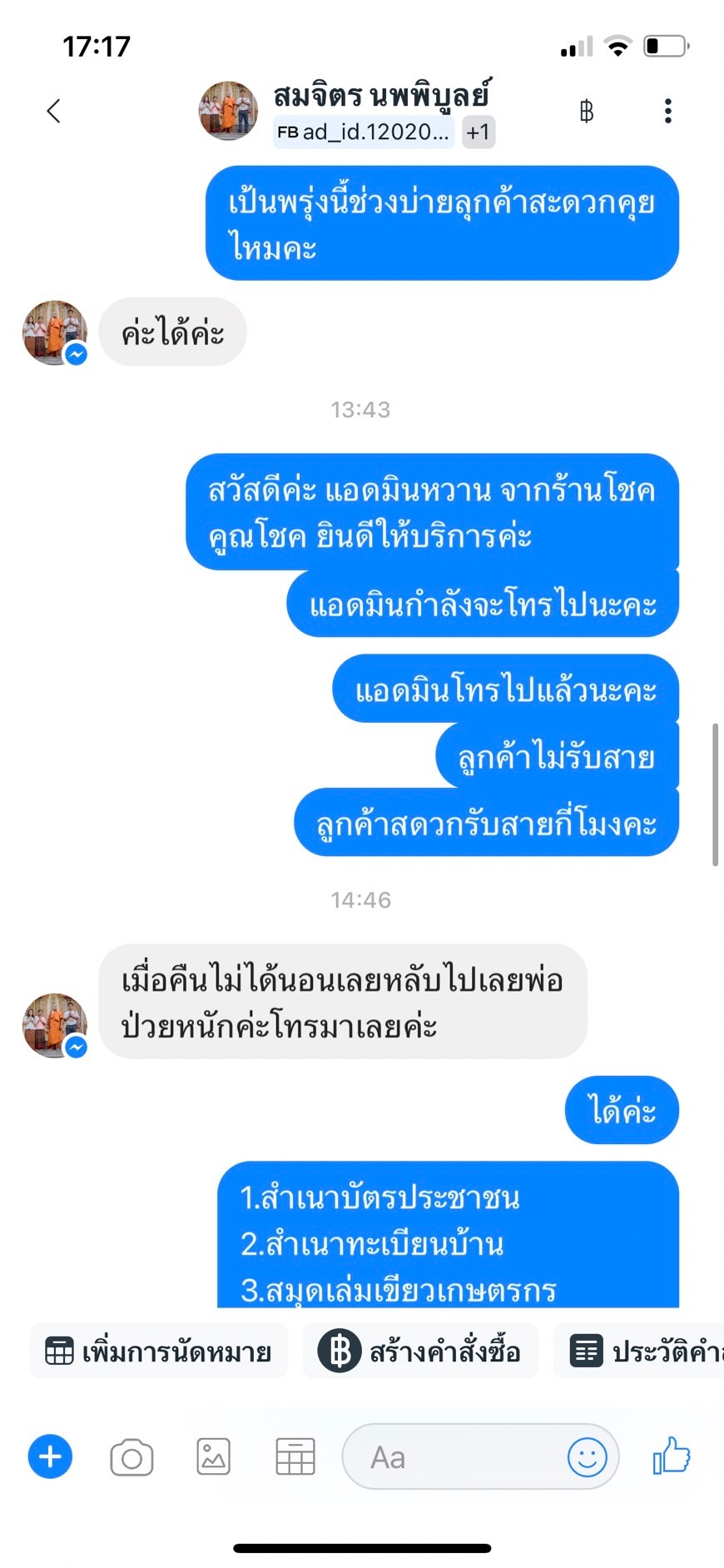Open the ประวัติคำ order history chip
The image size is (724, 1568).
click(639, 1351)
